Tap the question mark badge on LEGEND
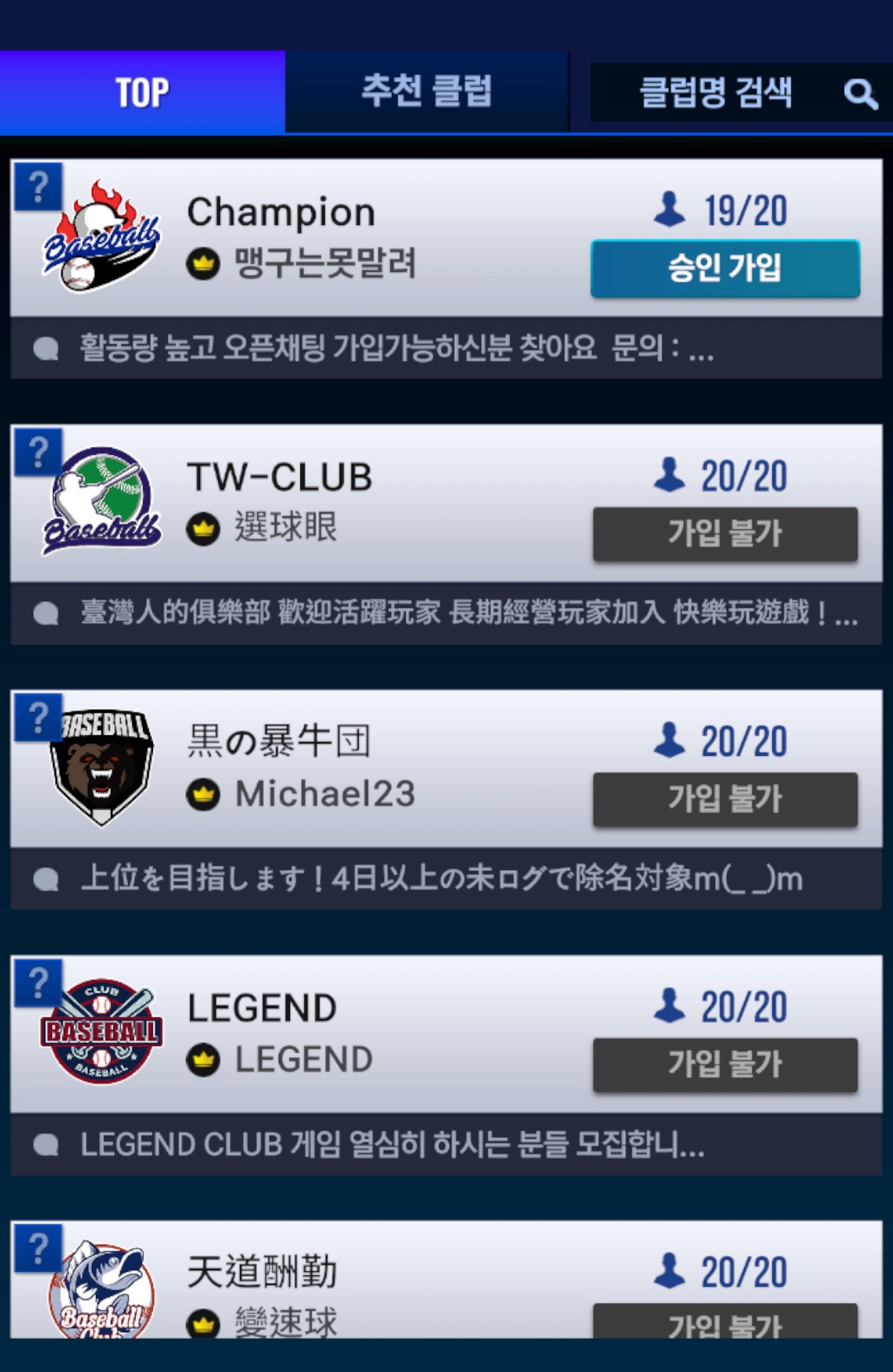The image size is (893, 1372). (38, 983)
